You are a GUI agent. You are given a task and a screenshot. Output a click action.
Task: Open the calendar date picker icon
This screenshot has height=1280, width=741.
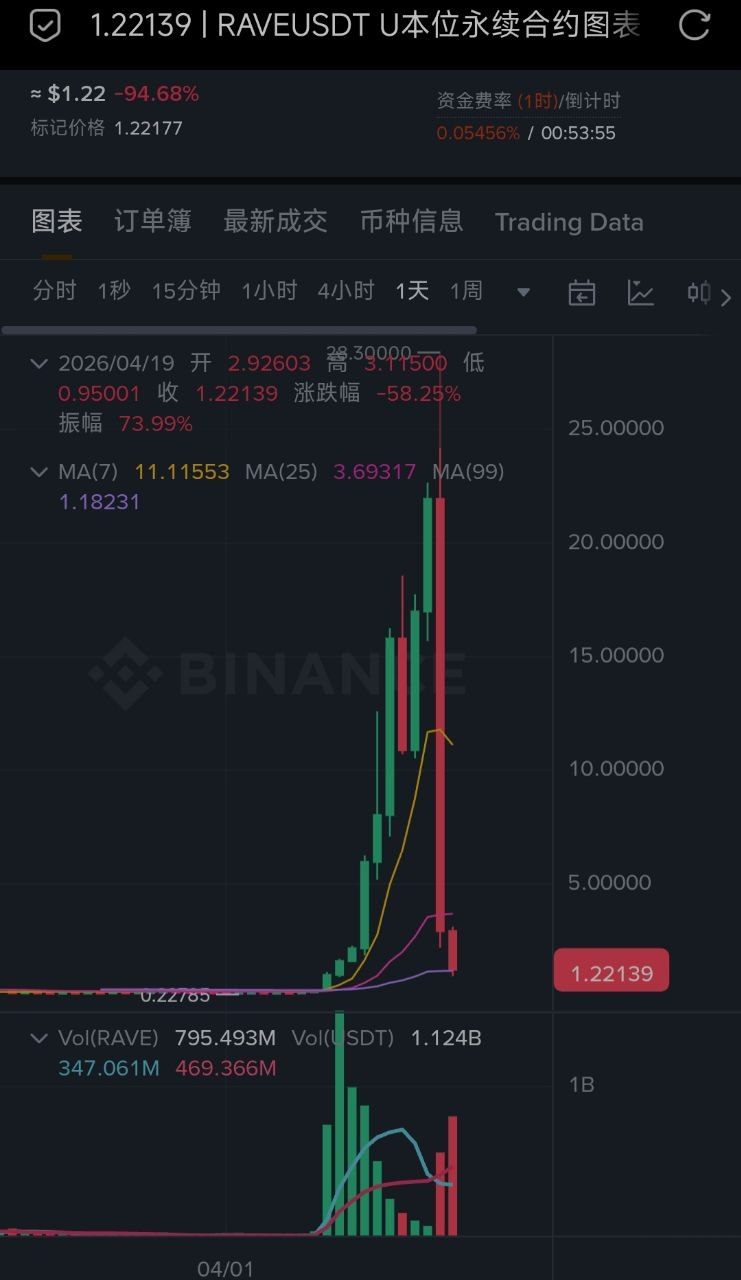click(581, 293)
